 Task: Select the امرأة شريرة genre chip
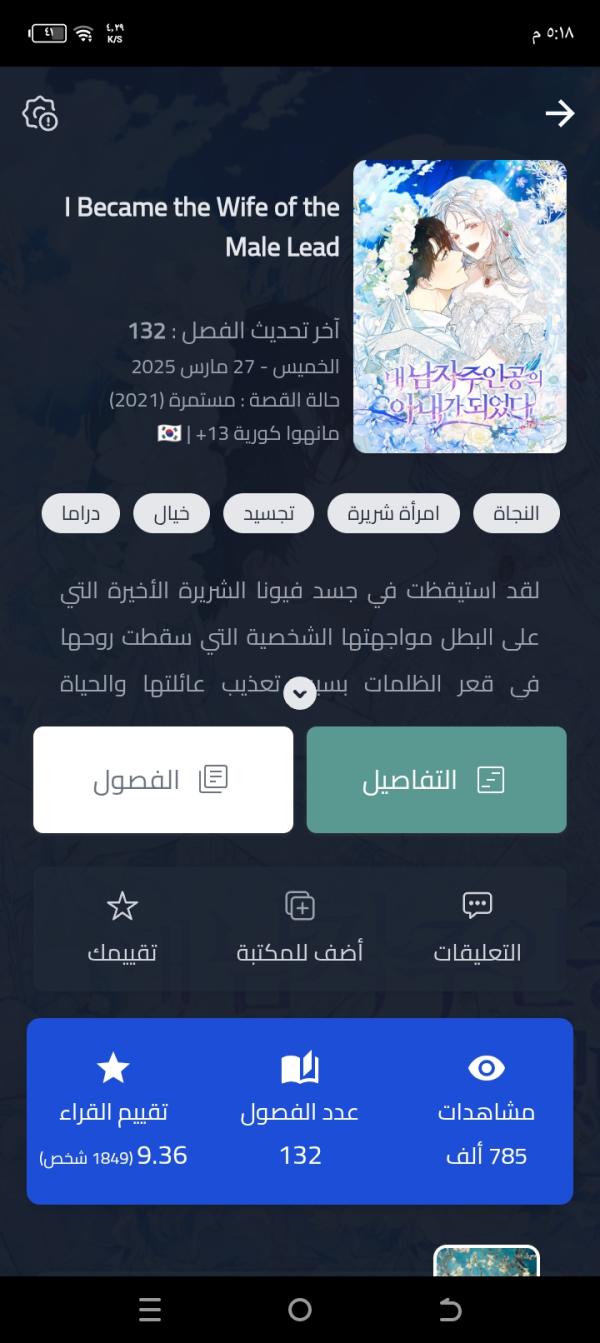[x=393, y=514]
